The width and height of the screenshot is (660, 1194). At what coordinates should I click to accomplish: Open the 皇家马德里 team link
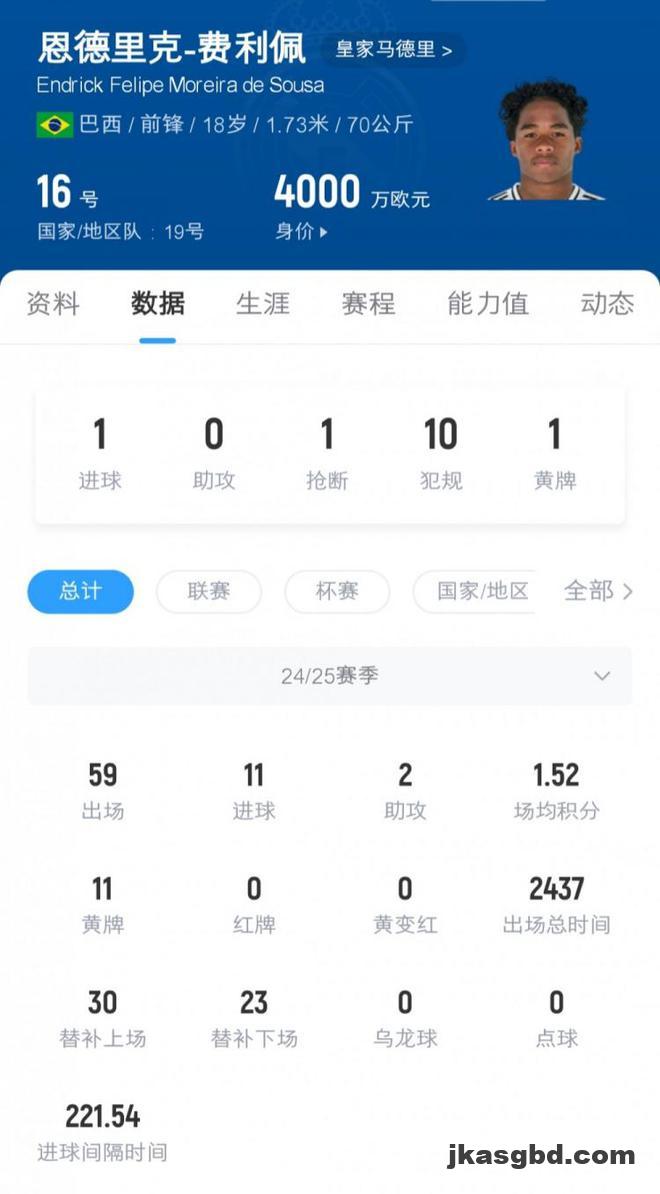click(393, 49)
